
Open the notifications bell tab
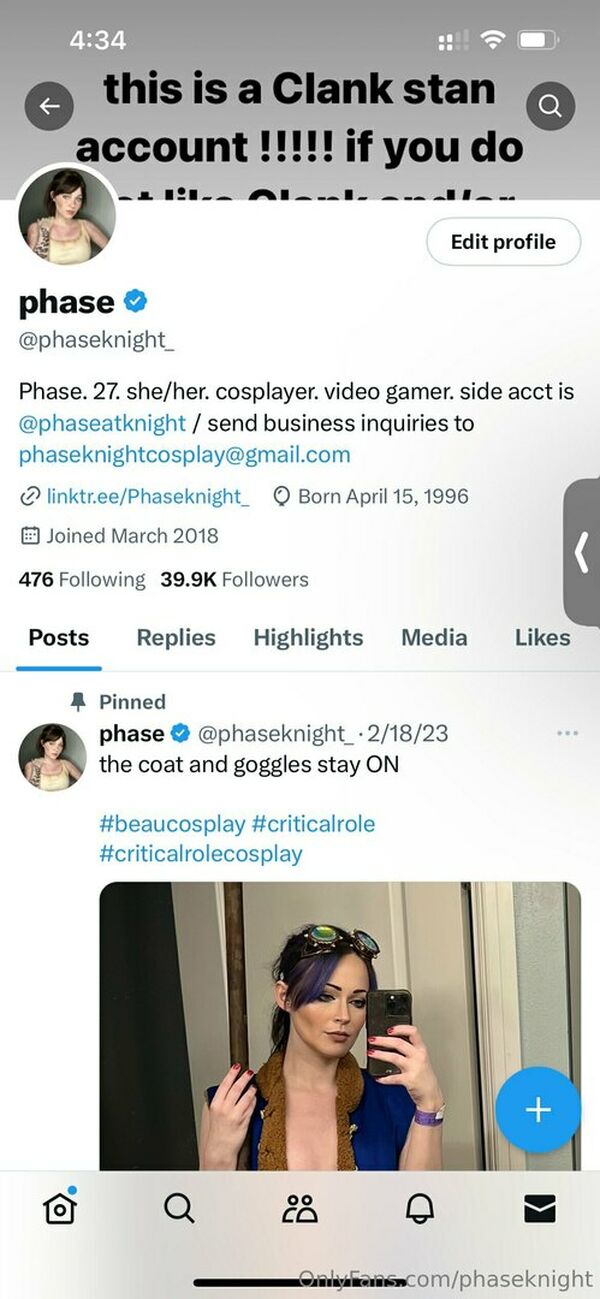420,1208
